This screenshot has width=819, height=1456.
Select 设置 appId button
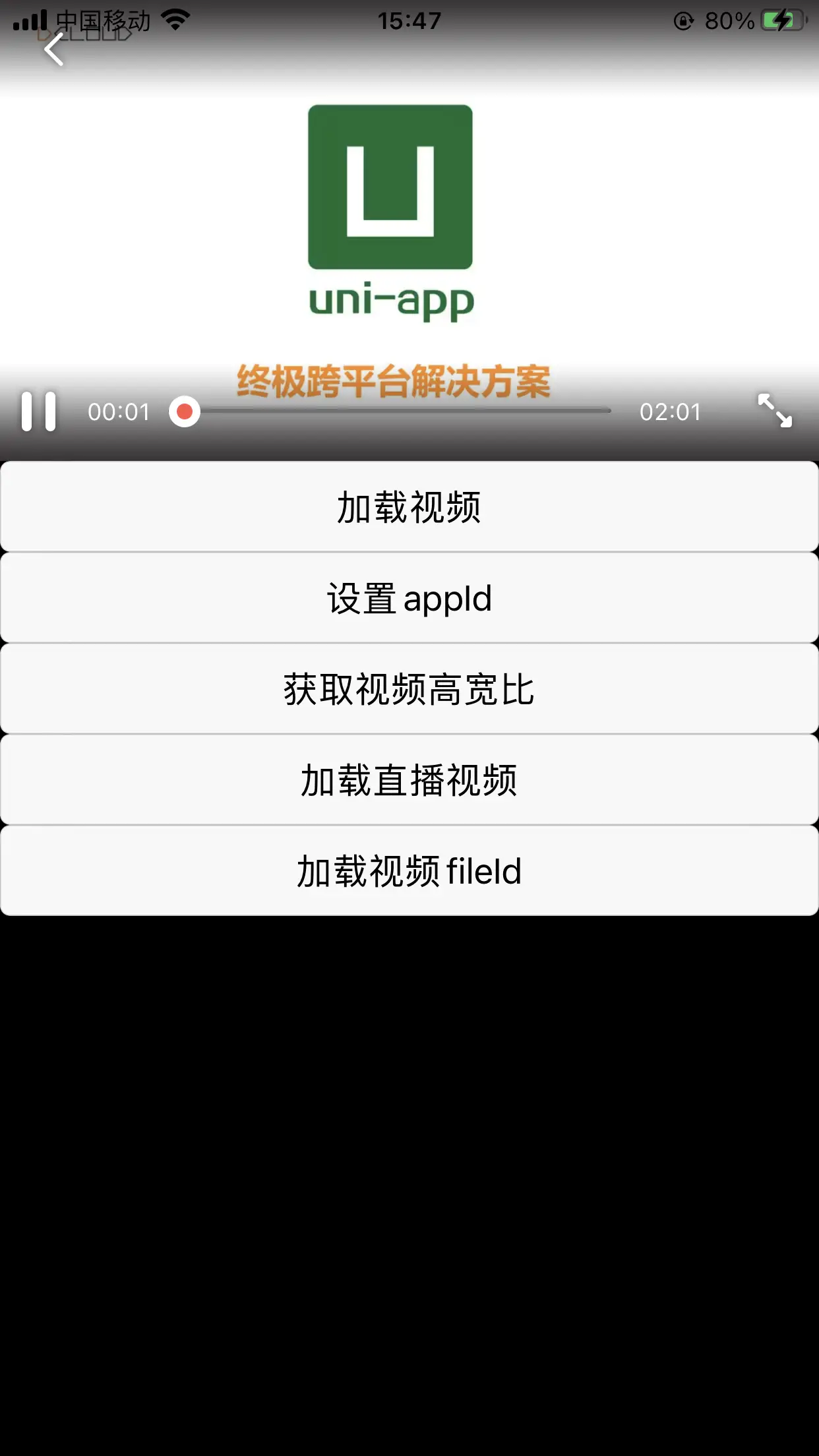click(409, 597)
